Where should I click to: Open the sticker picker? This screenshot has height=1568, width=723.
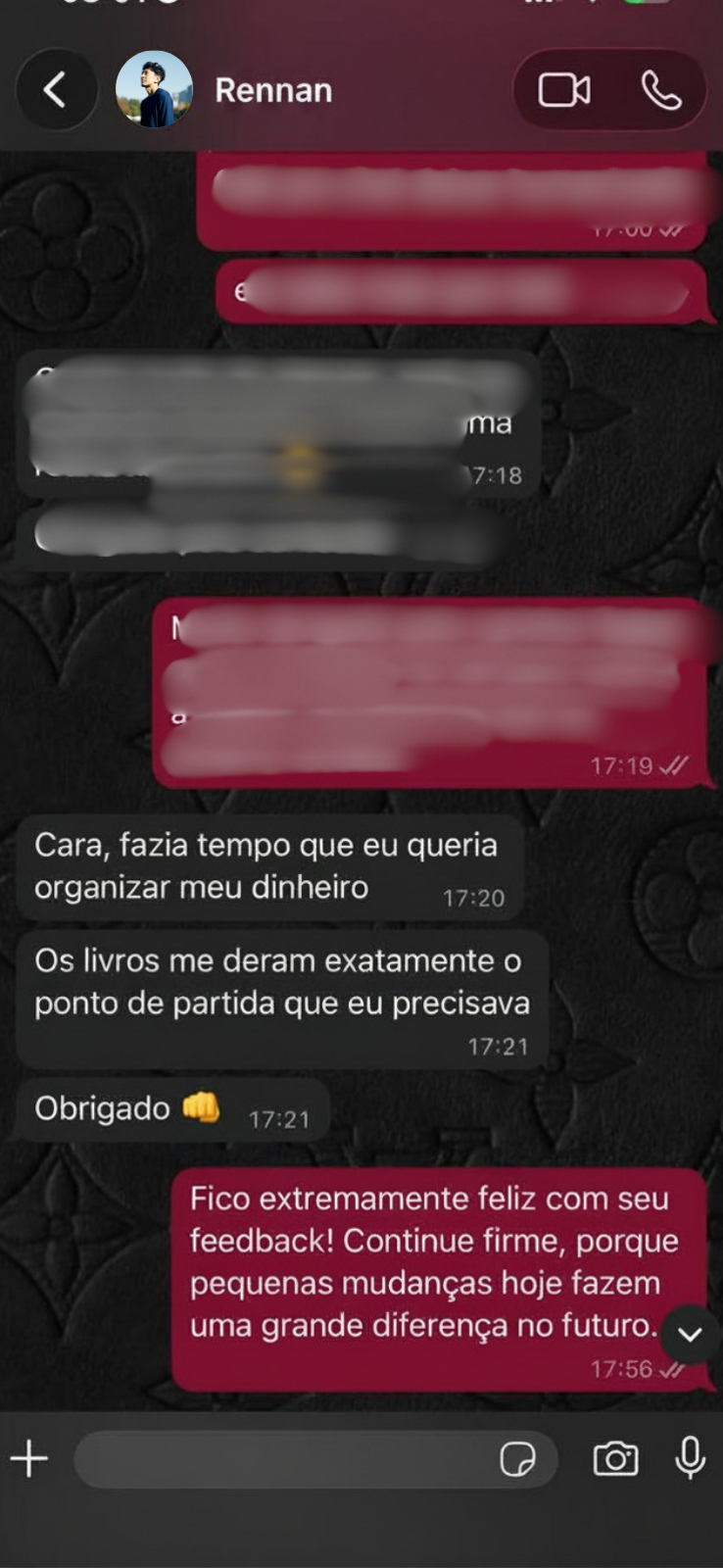coord(517,1459)
